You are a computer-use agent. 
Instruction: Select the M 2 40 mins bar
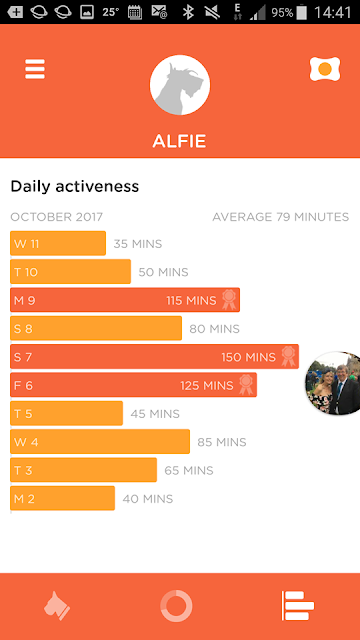tap(62, 498)
